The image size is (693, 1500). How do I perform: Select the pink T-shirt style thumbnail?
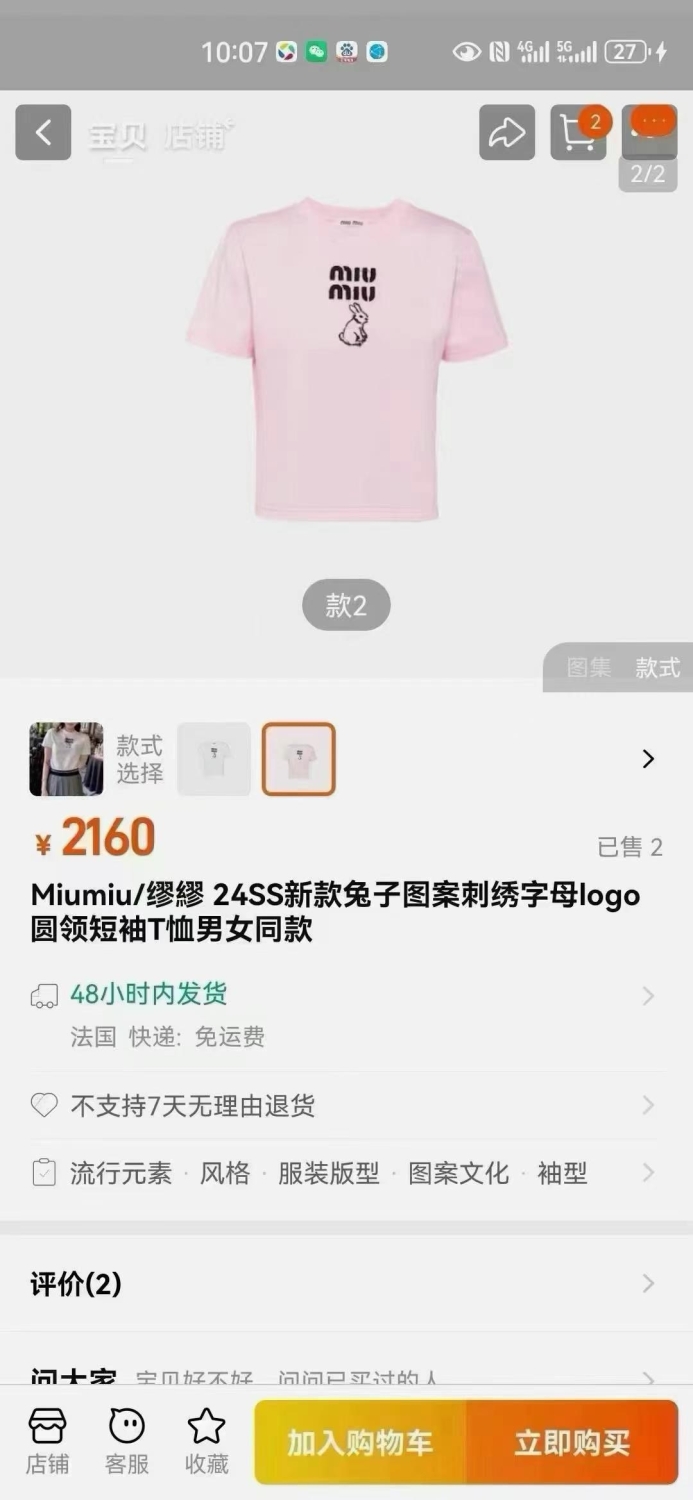[x=299, y=759]
